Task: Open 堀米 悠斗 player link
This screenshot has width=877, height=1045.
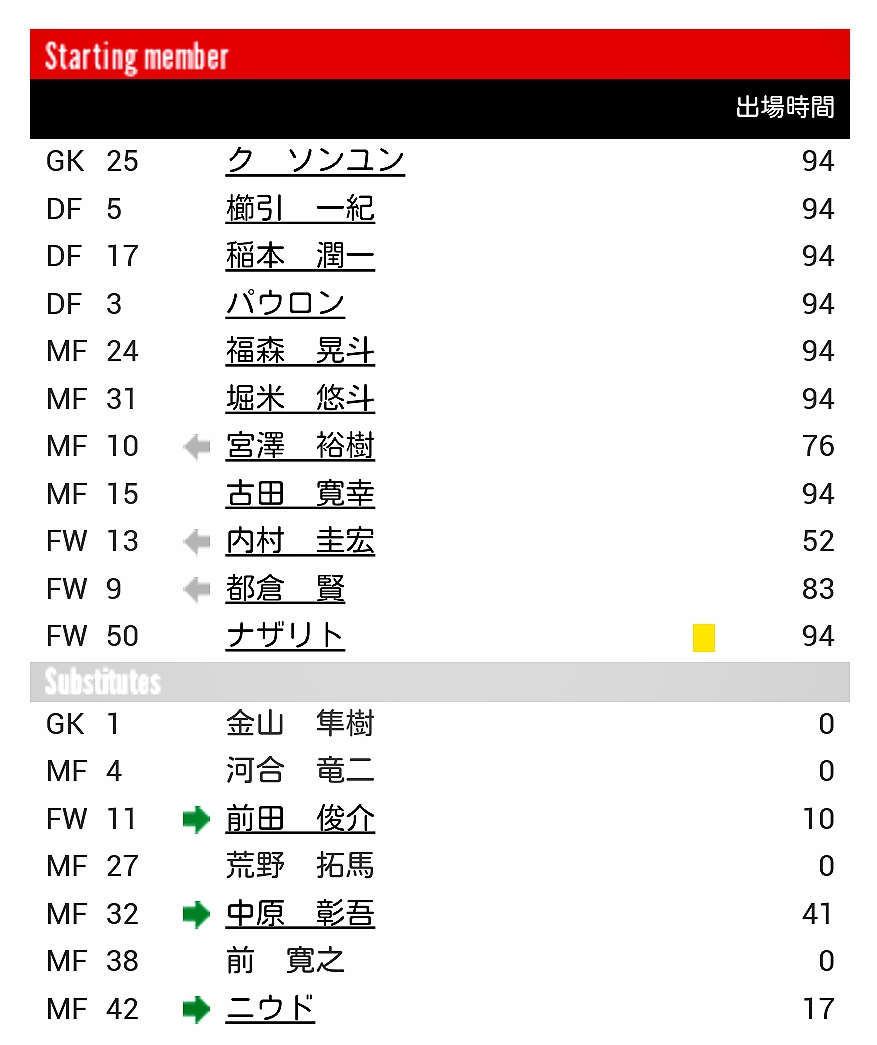Action: [x=300, y=399]
